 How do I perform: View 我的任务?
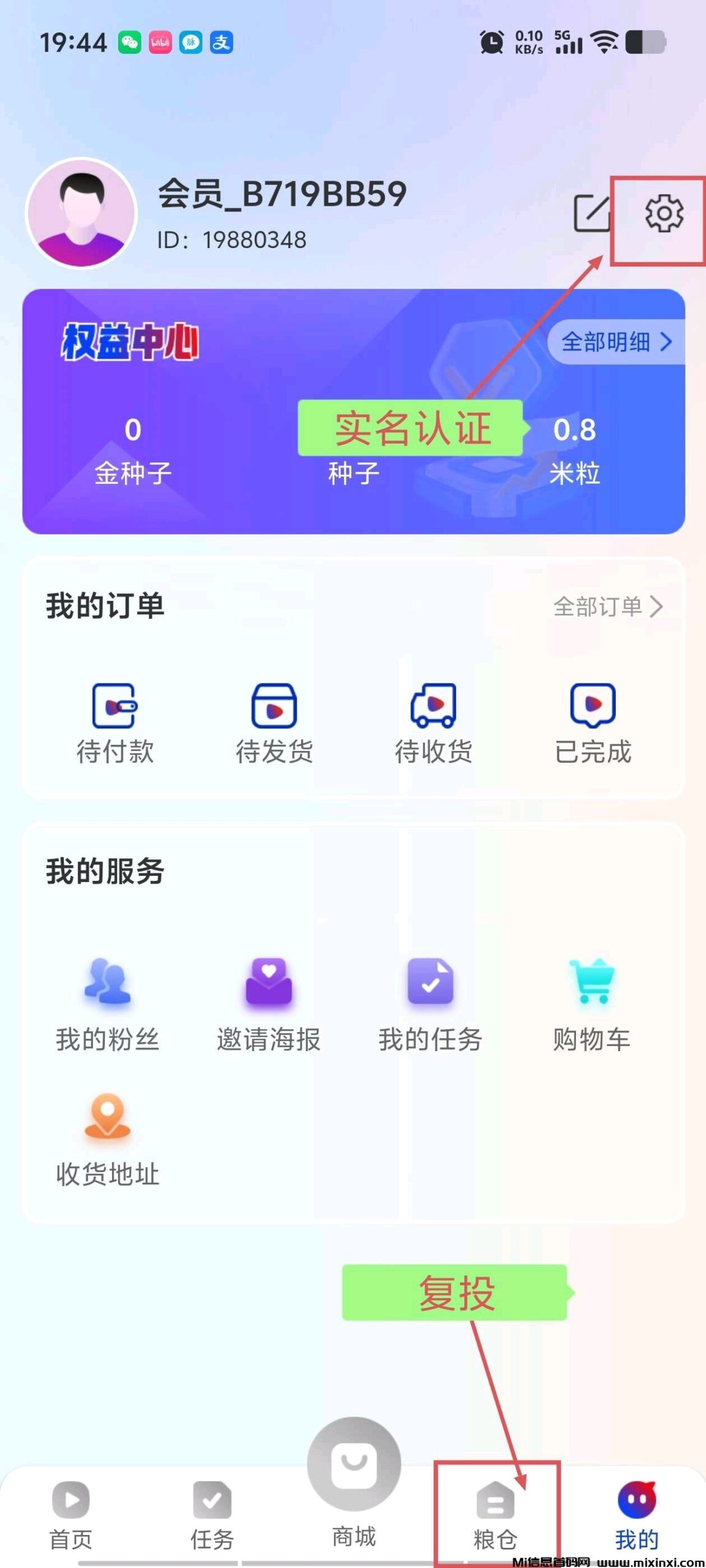click(430, 1005)
